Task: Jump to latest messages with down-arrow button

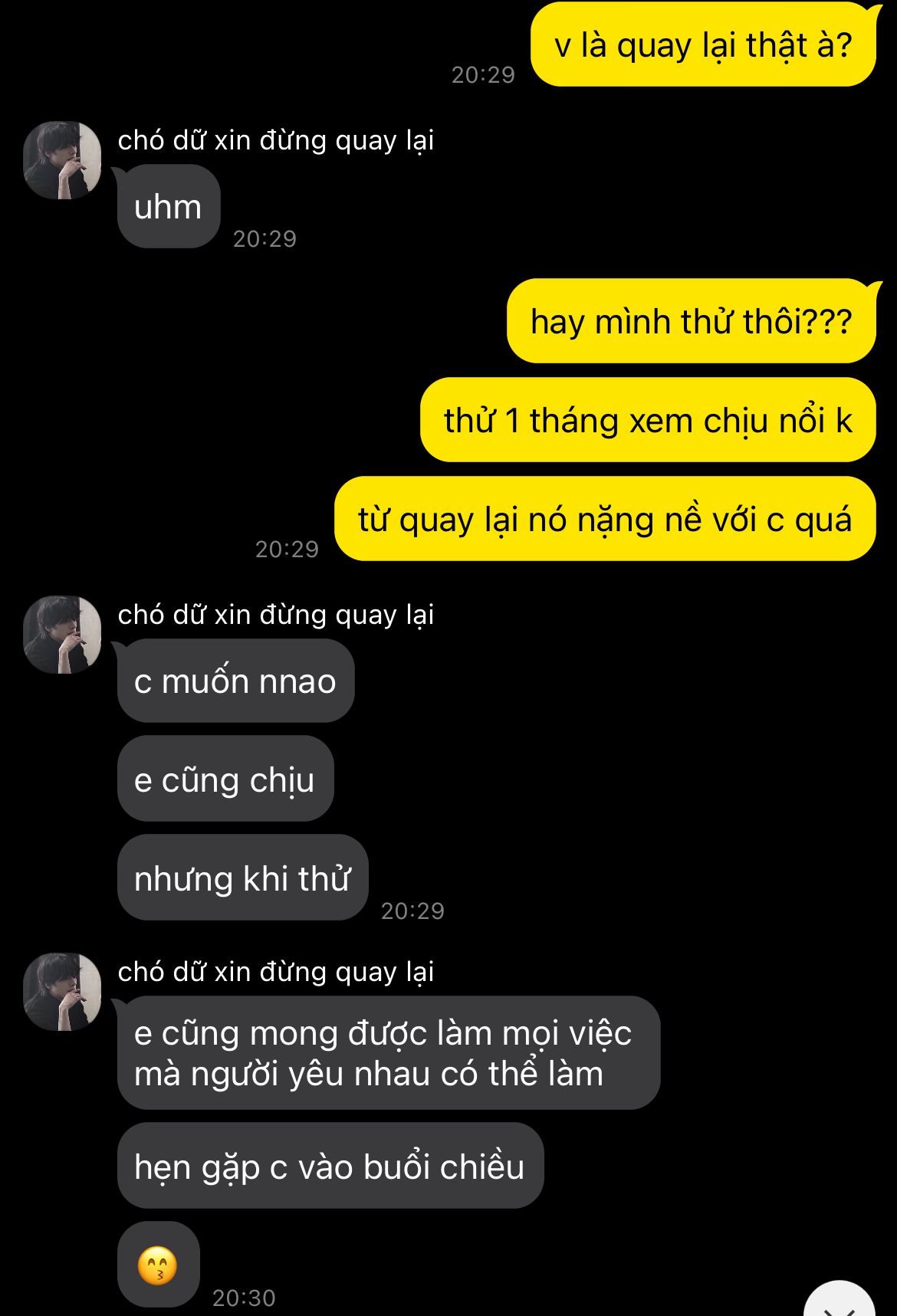Action: [x=839, y=1302]
